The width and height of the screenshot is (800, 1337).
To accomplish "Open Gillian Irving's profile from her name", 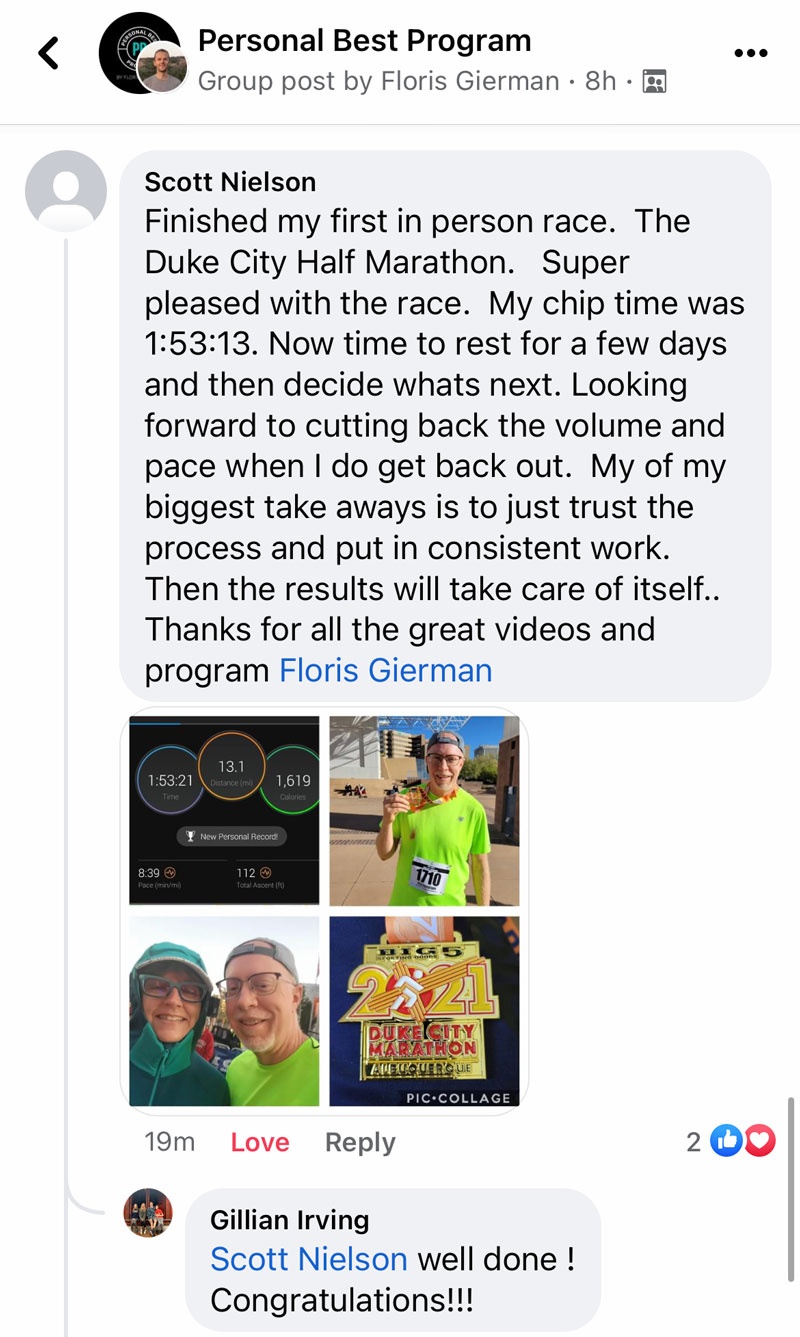I will (x=290, y=1220).
